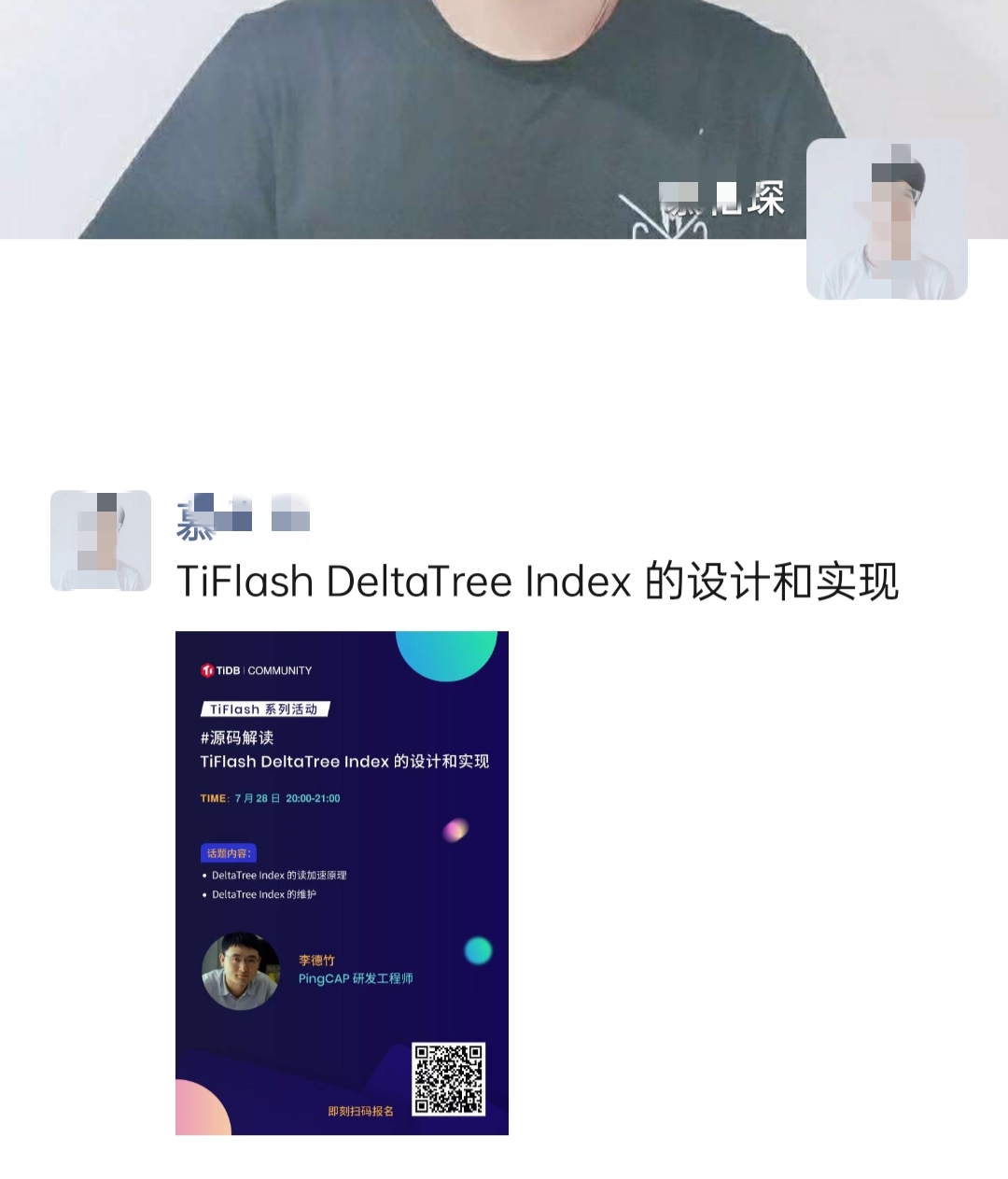Screen dimensions: 1008x1179
Task: Open the profile avatar on the cover photo
Action: (886, 219)
